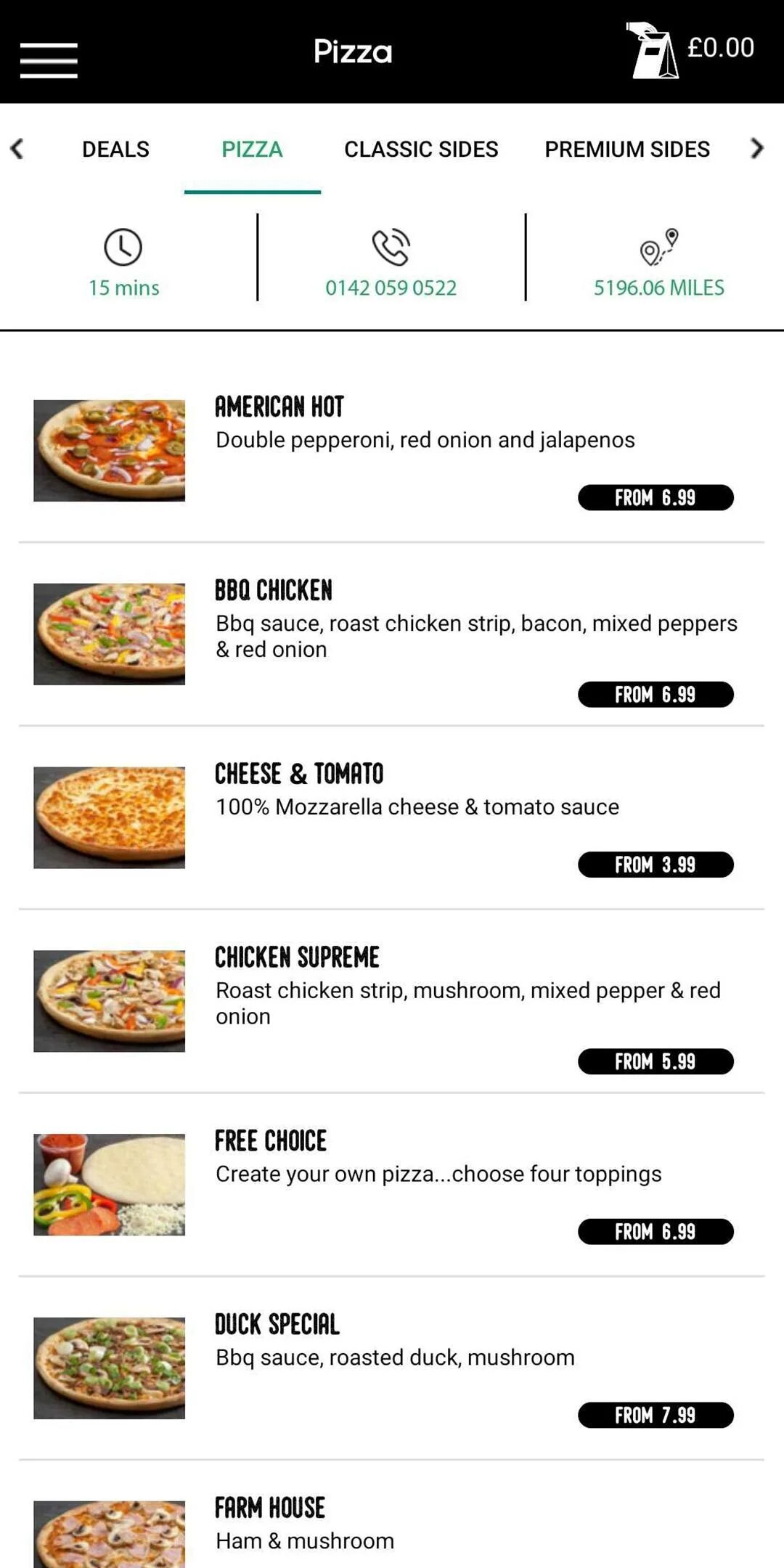Tap the right arrow for more categories
Image resolution: width=784 pixels, height=1568 pixels.
756,148
